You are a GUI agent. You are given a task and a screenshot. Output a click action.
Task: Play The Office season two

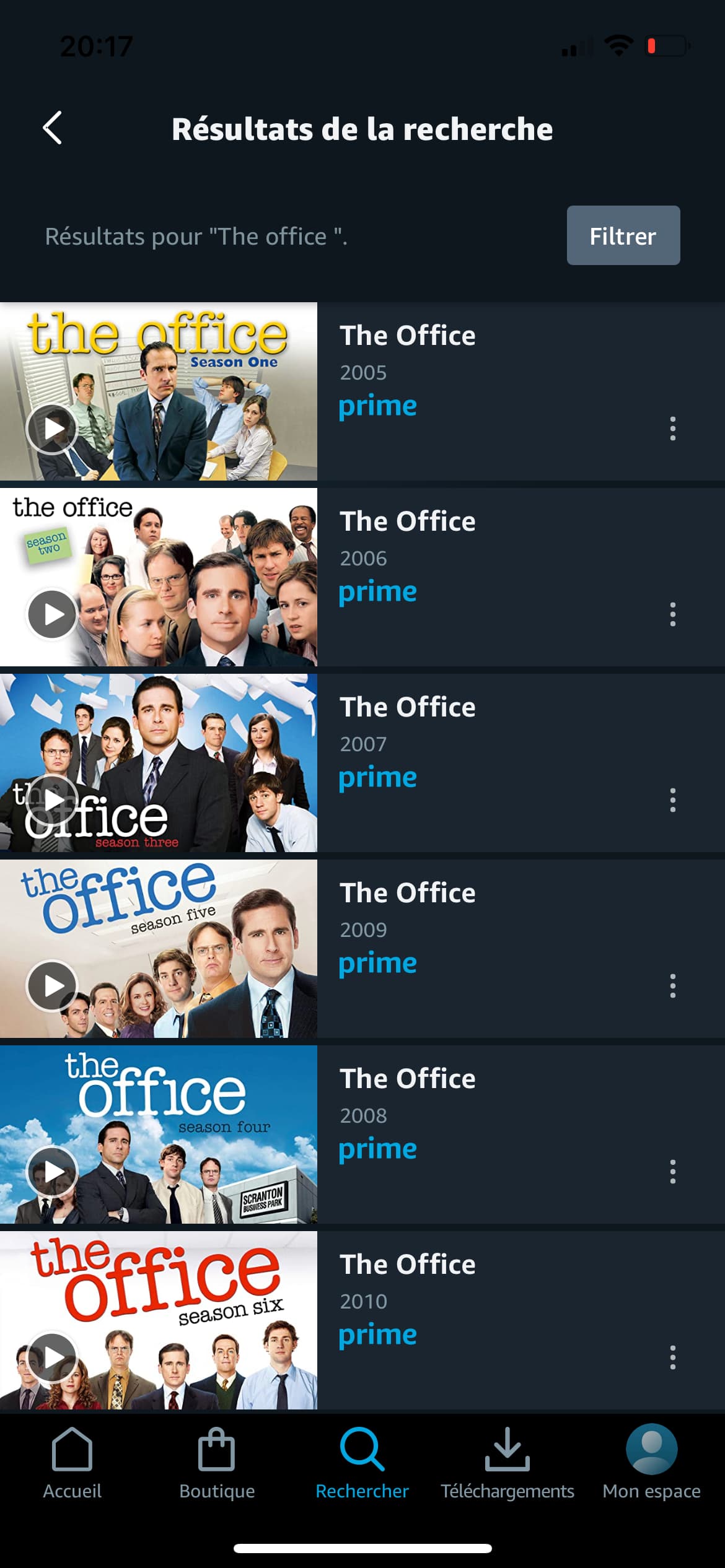click(x=53, y=614)
